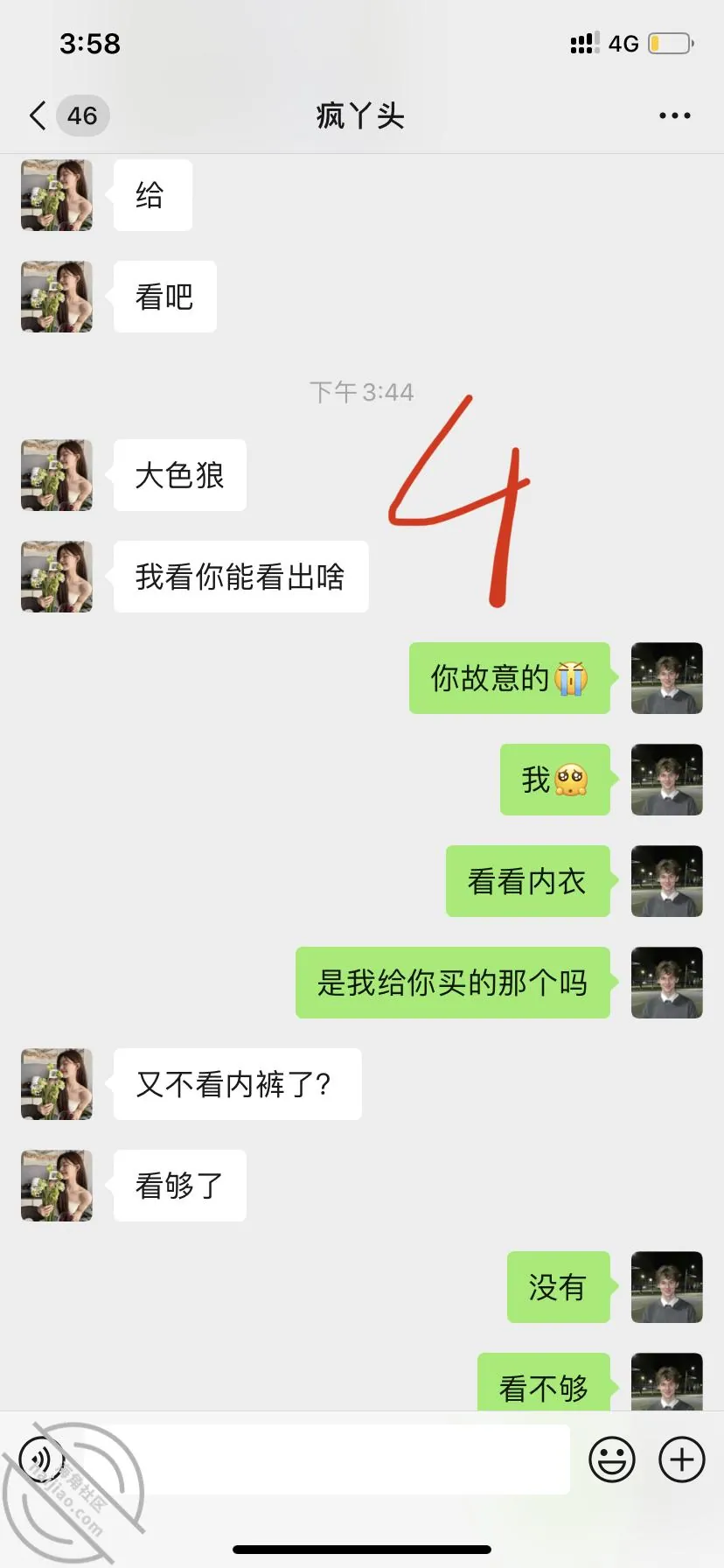Image resolution: width=724 pixels, height=1568 pixels.
Task: Open the emoji sticker panel
Action: point(612,1459)
